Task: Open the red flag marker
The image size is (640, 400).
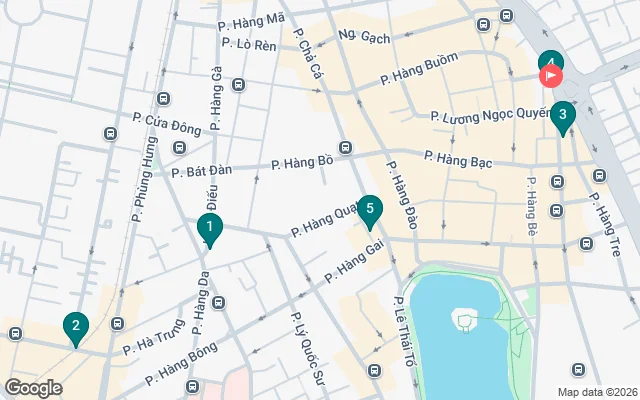Action: click(551, 75)
